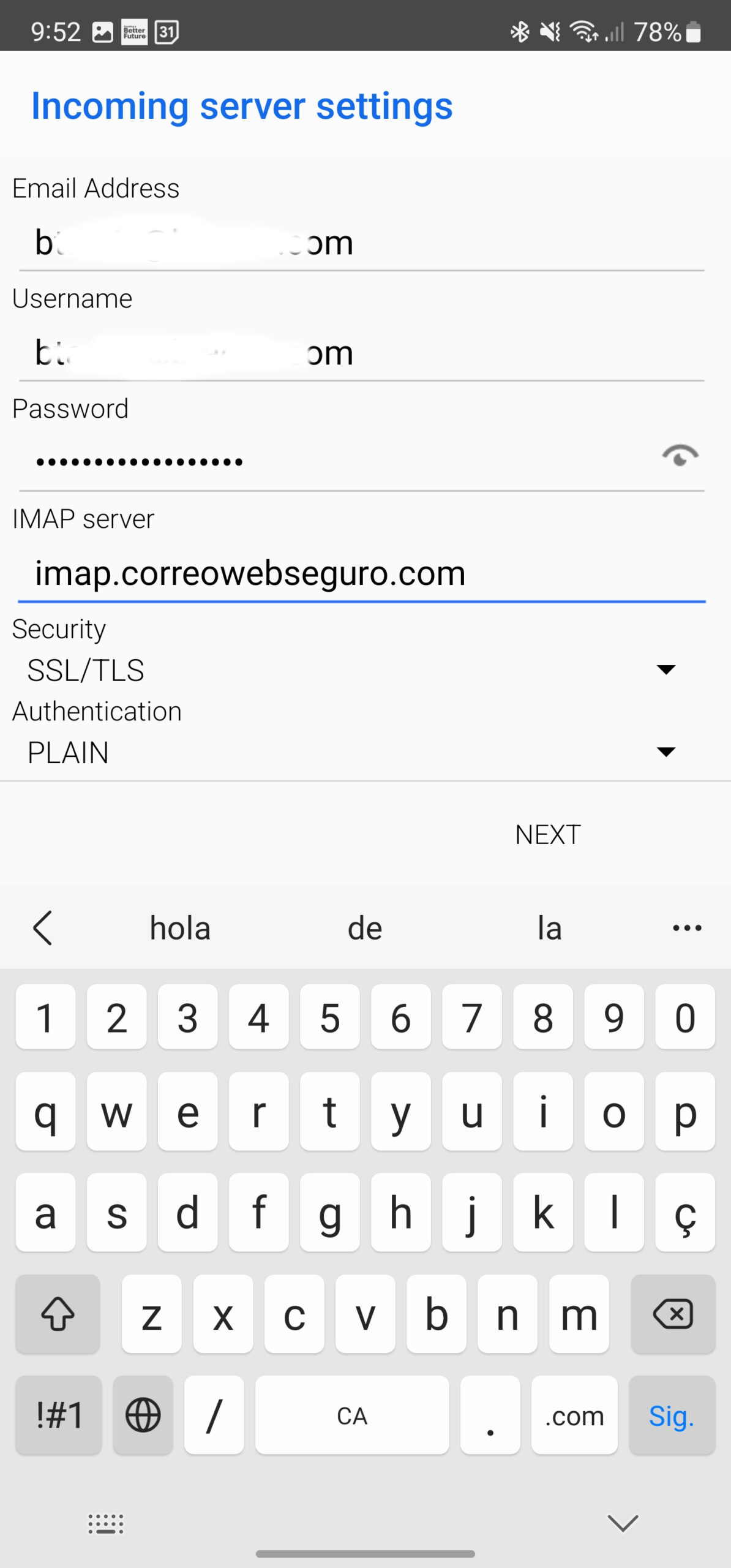731x1568 pixels.
Task: Choose the 'hola' keyboard suggestion
Action: tap(180, 928)
